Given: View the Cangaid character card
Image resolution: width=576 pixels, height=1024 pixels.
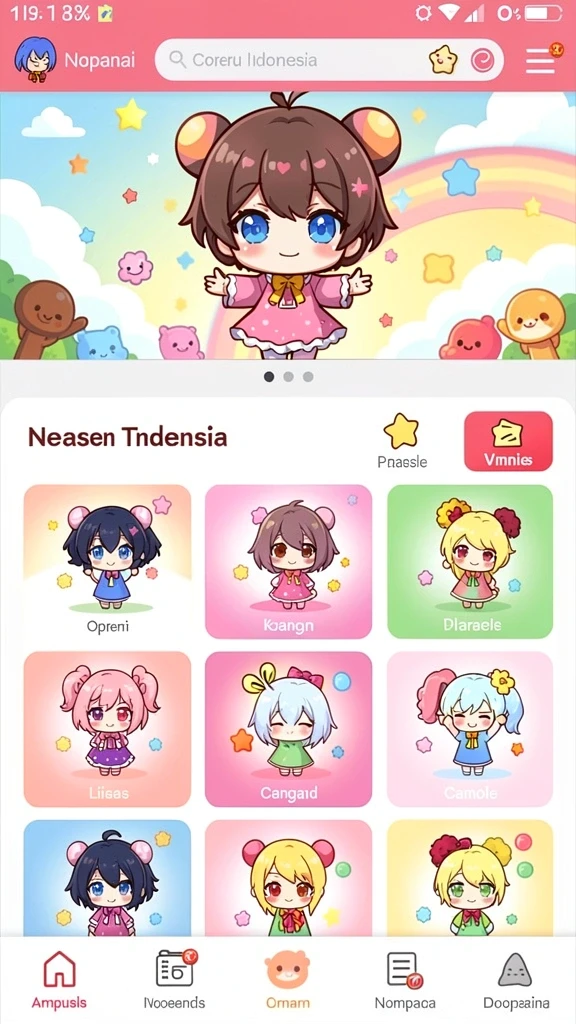Looking at the screenshot, I should point(289,729).
